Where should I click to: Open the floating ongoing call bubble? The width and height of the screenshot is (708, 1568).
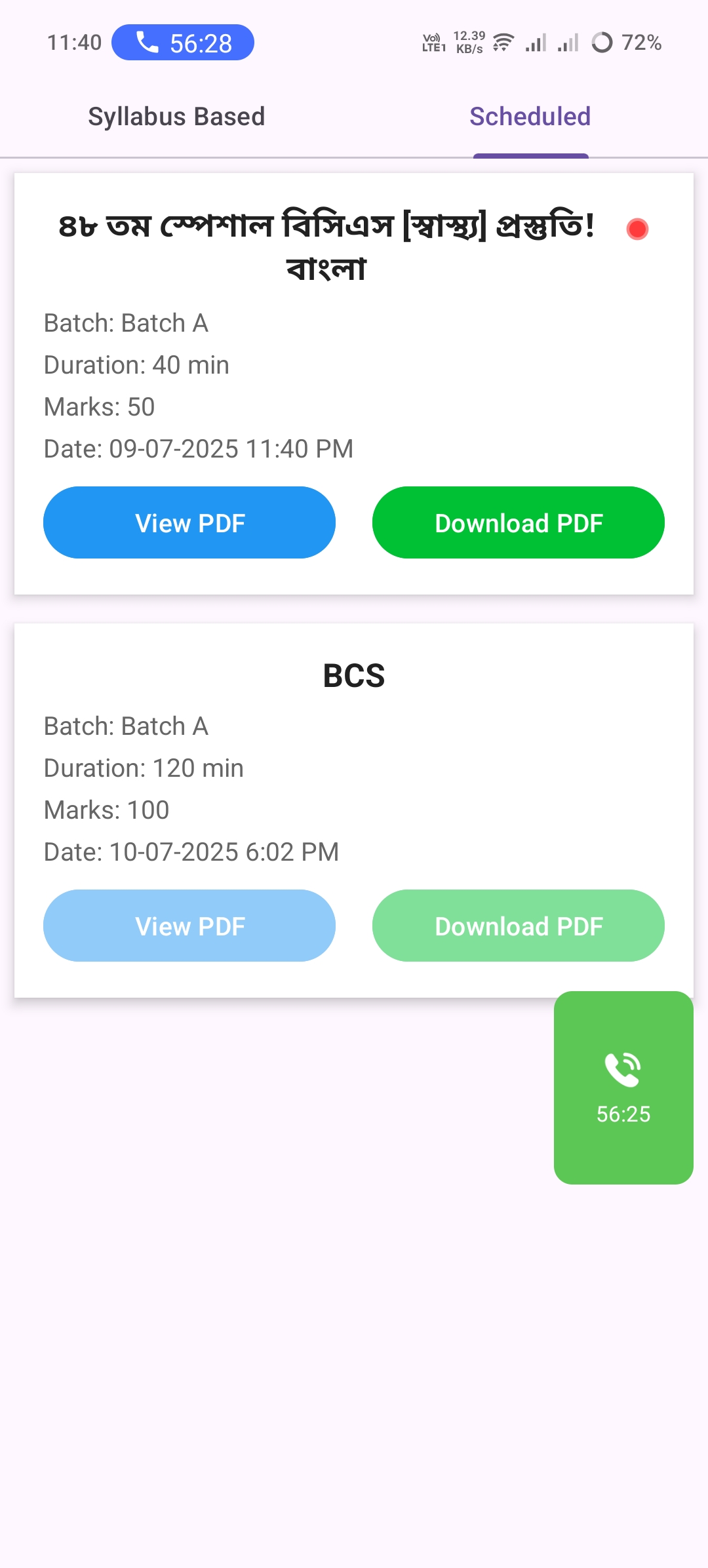(x=623, y=1088)
